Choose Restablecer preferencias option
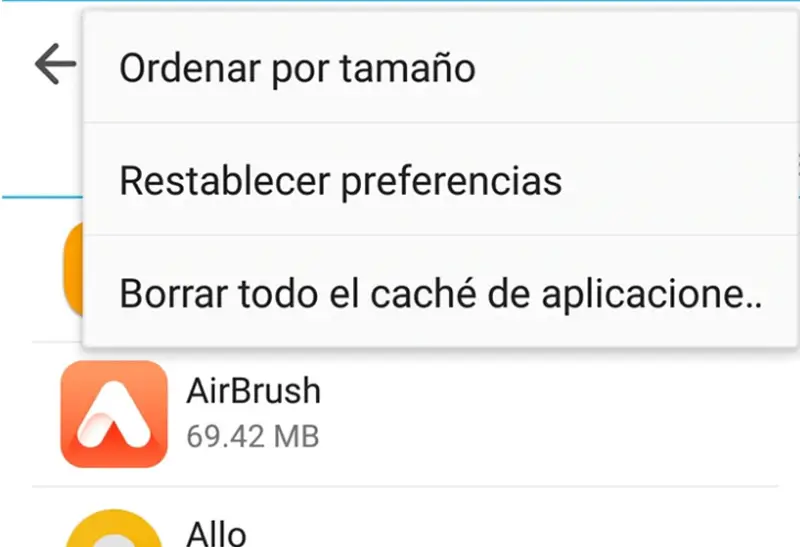Viewport: 800px width, 547px height. point(340,181)
